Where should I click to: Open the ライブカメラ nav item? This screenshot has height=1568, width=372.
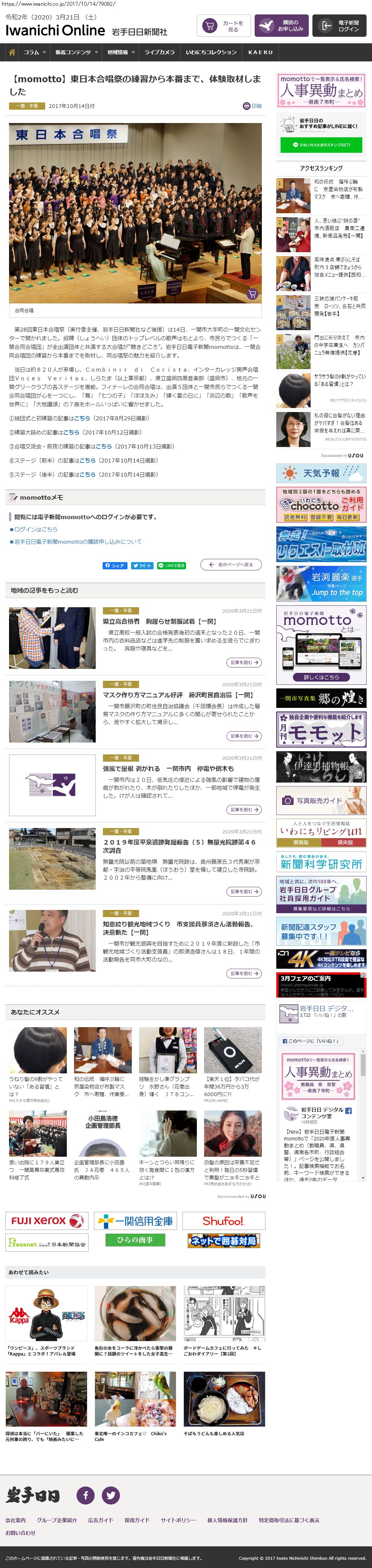159,52
